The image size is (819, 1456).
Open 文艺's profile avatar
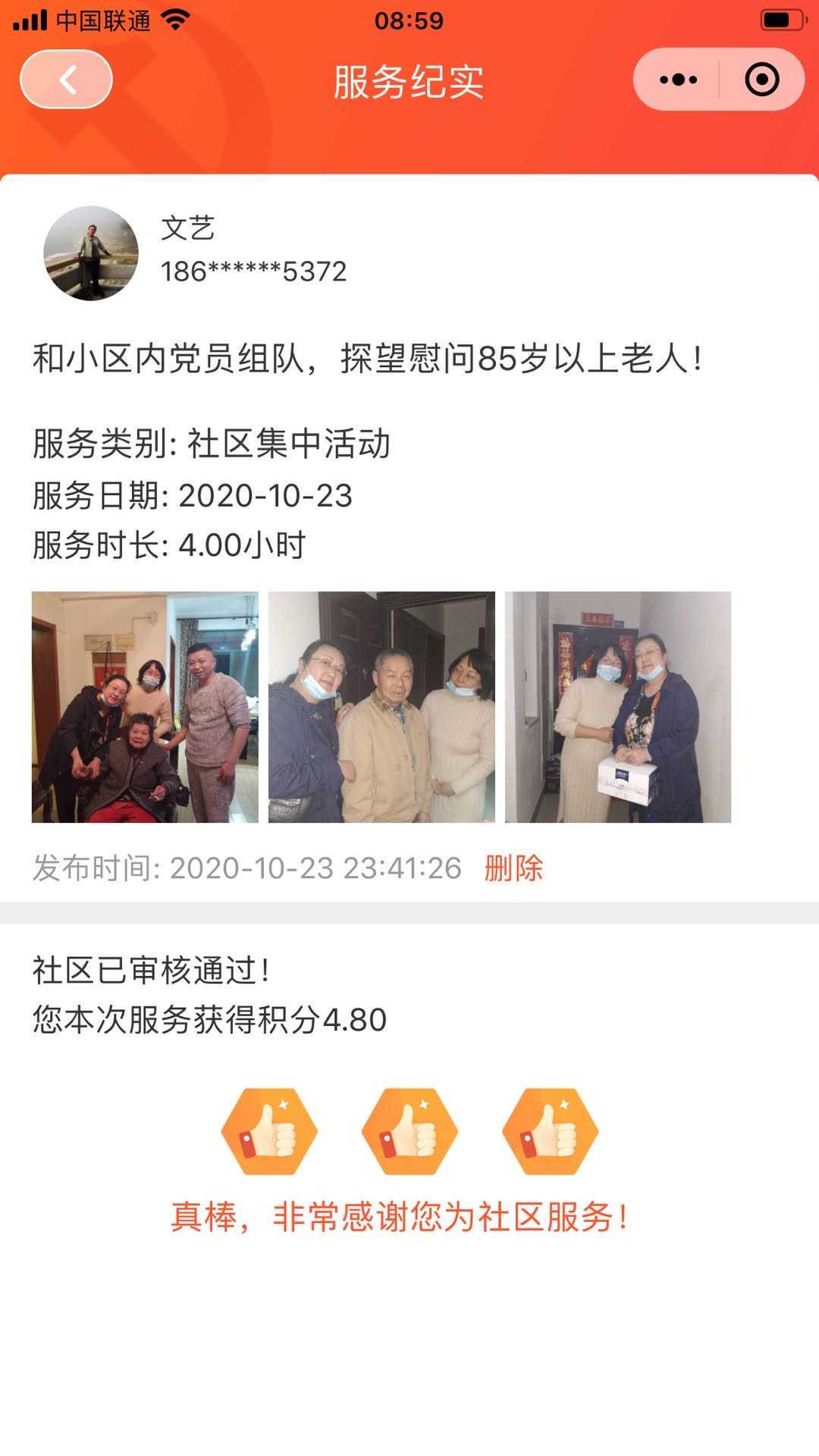(91, 253)
